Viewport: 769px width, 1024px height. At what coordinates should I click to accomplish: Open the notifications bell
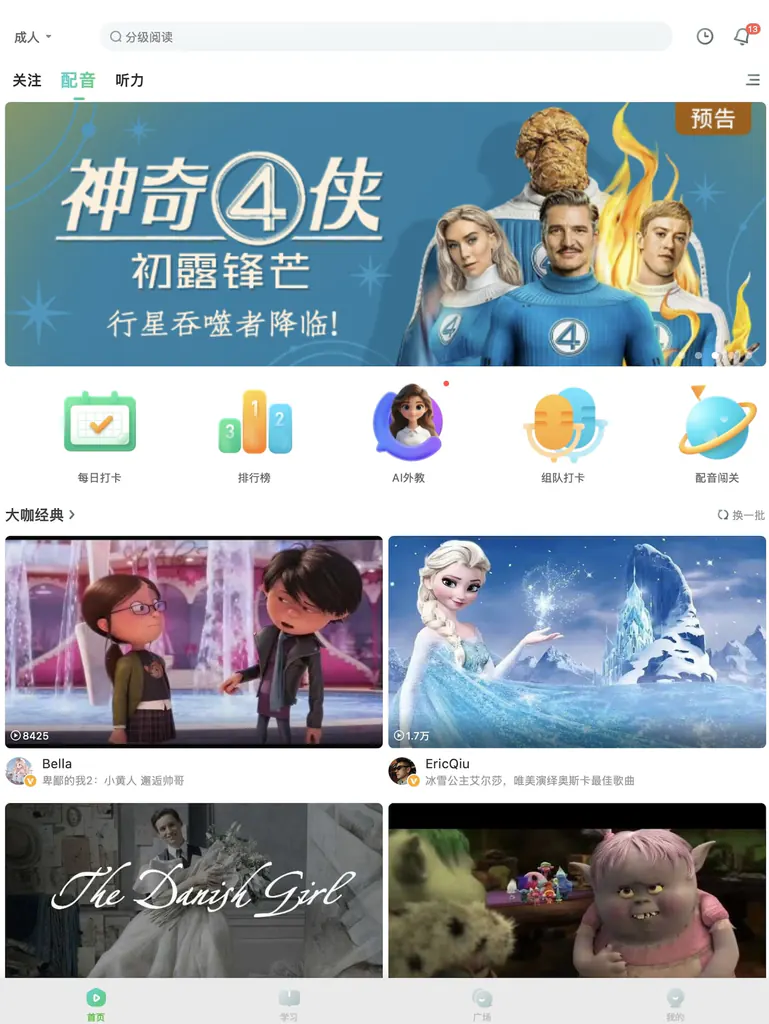[x=742, y=37]
